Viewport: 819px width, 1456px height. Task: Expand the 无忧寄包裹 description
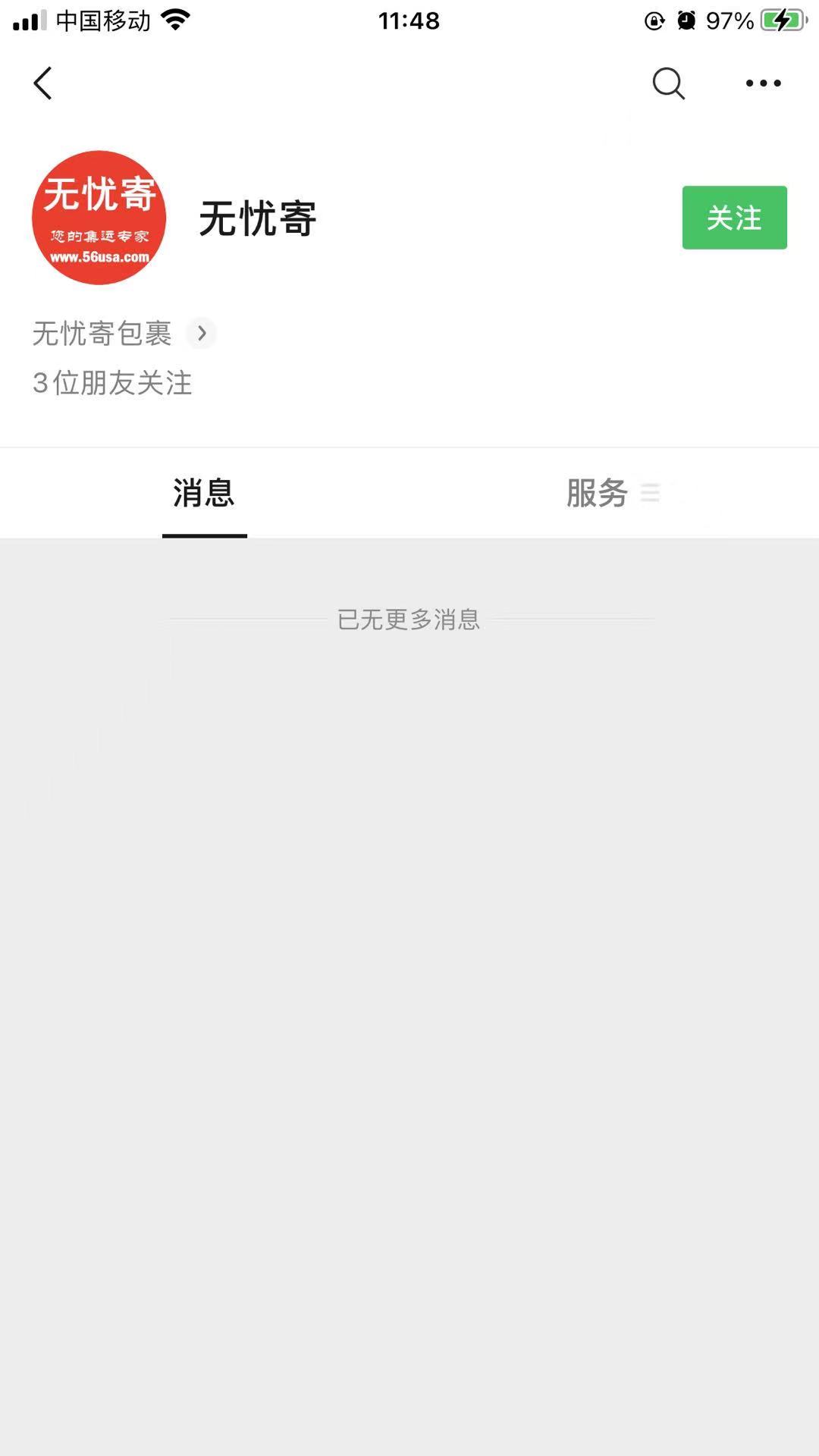201,333
